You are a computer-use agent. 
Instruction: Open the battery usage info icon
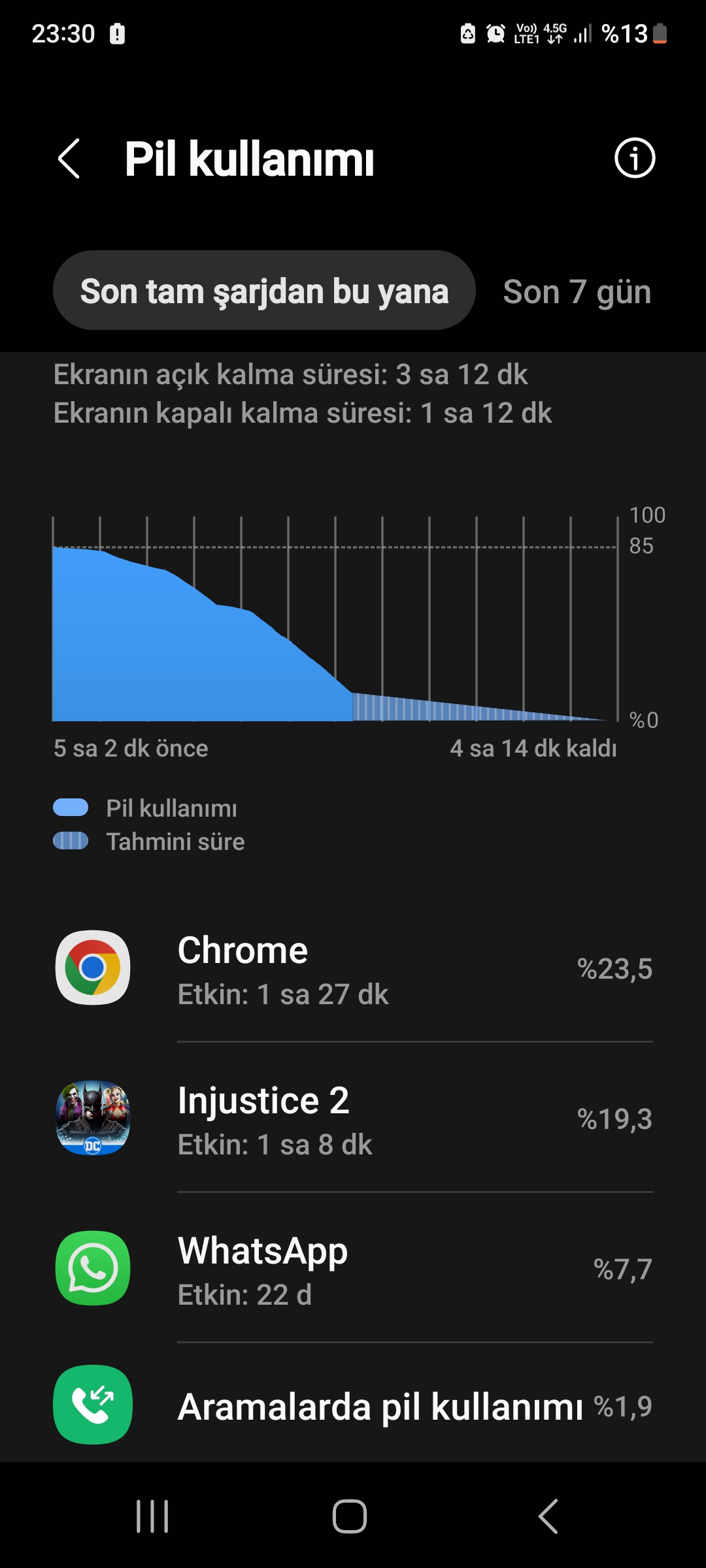[x=634, y=158]
